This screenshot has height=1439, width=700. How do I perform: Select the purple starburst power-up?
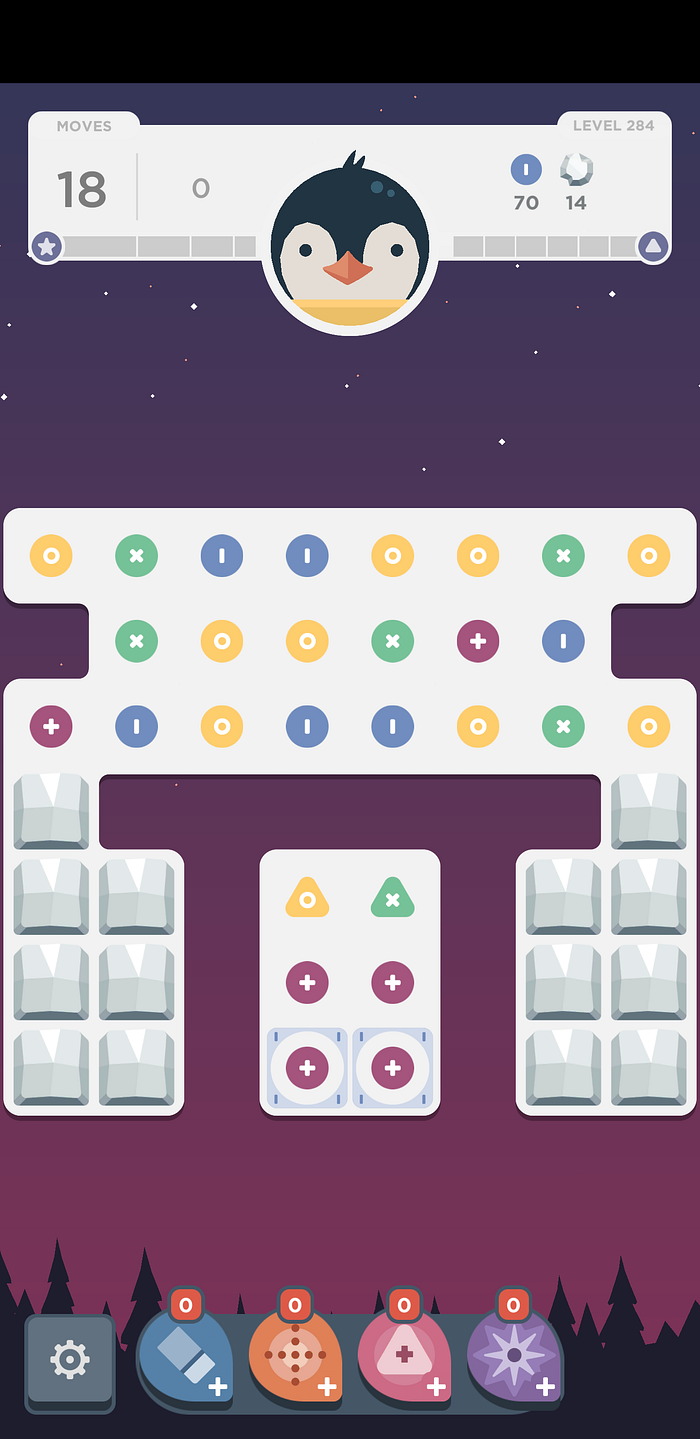(x=514, y=1355)
